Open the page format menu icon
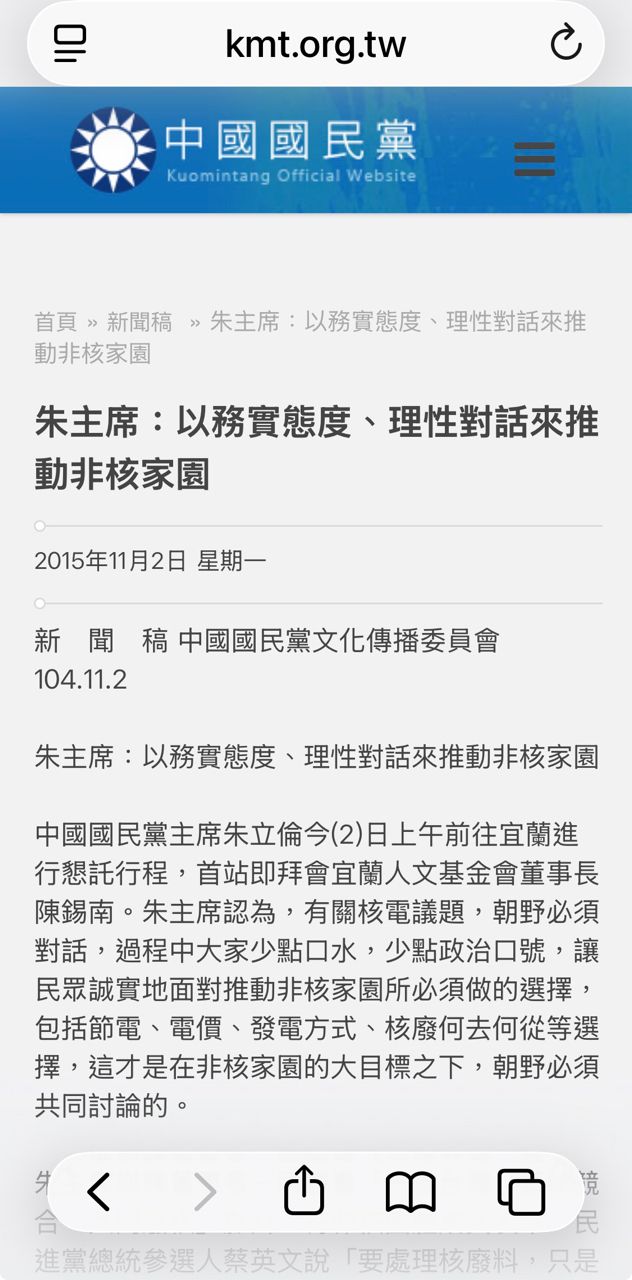Image resolution: width=632 pixels, height=1280 pixels. [x=70, y=43]
